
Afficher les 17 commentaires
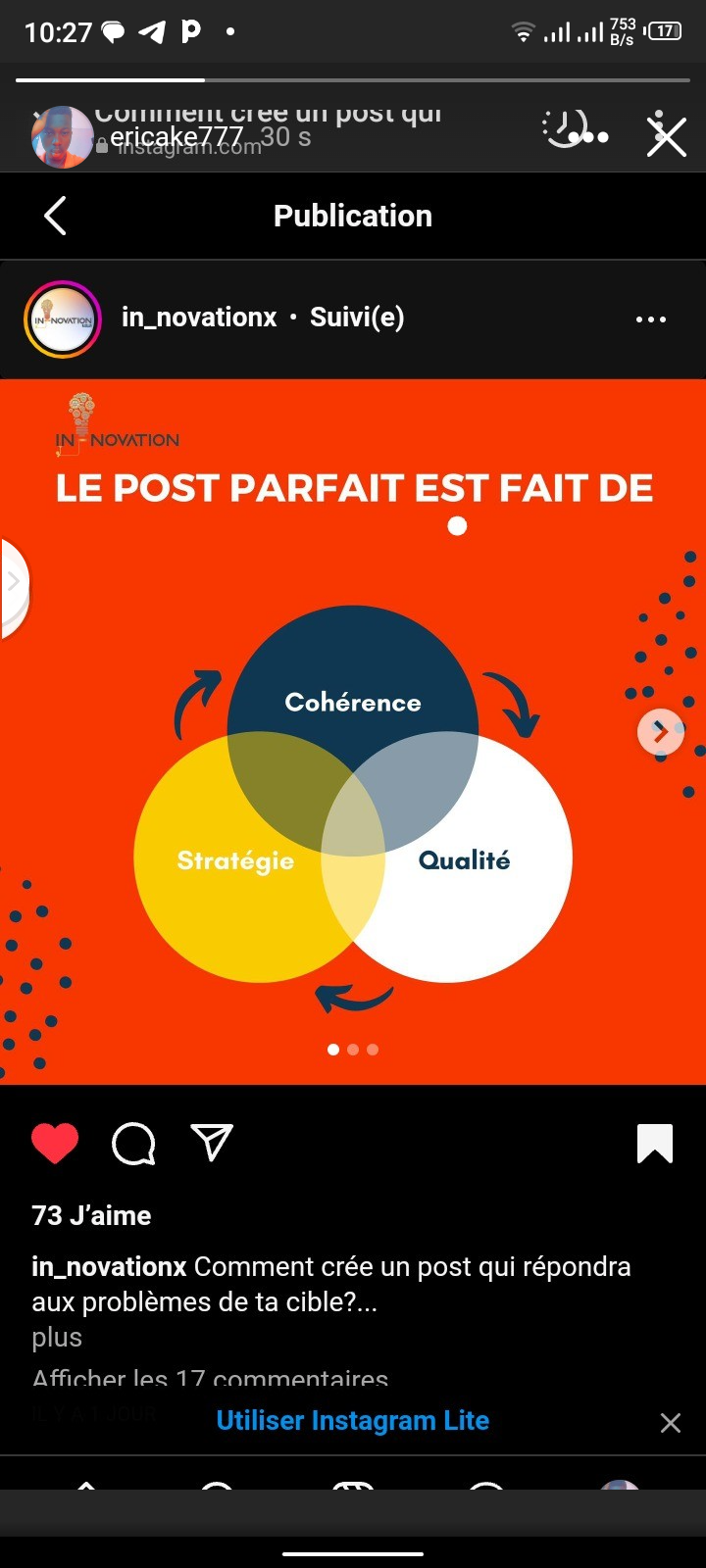tap(210, 1379)
